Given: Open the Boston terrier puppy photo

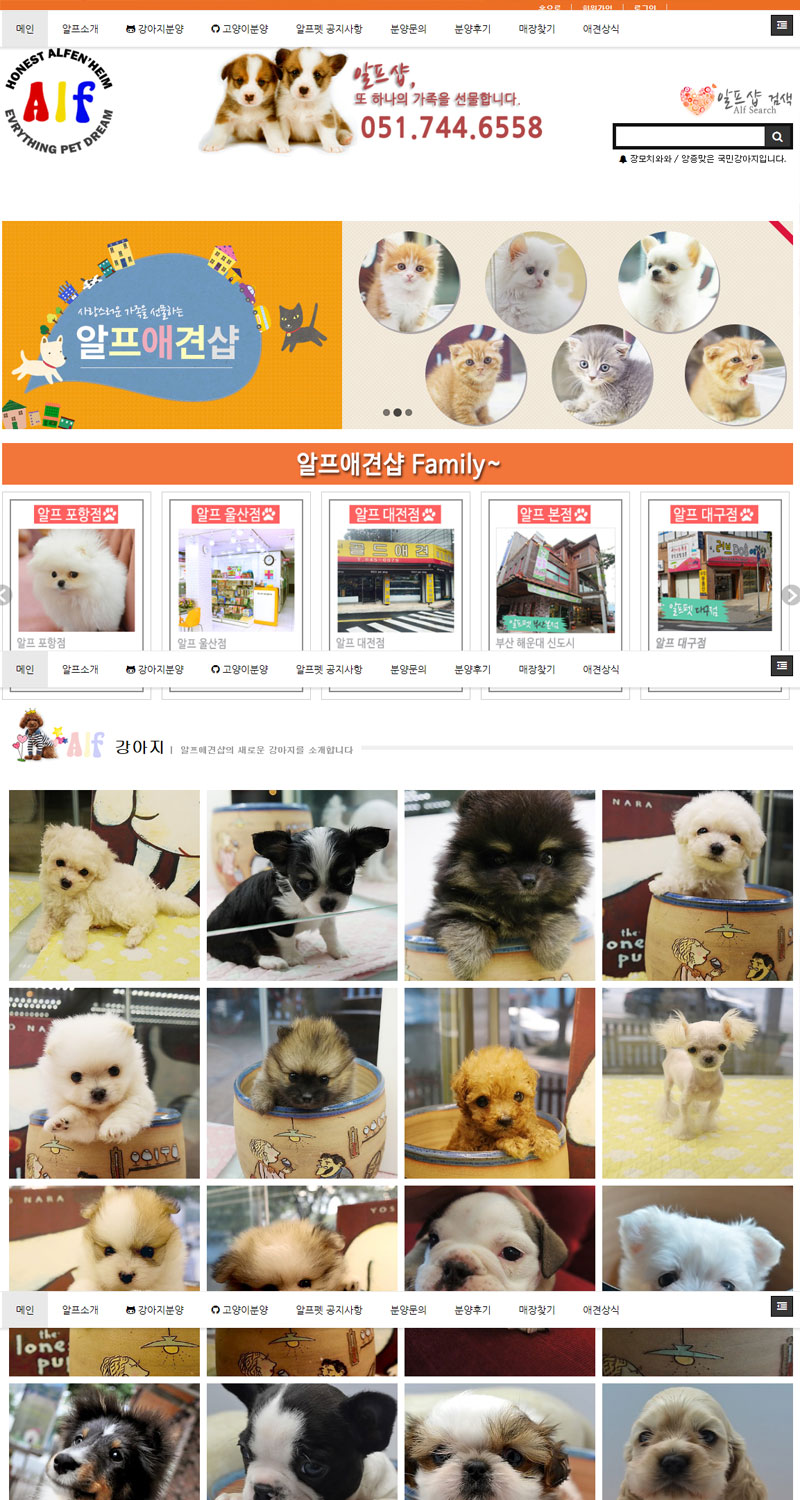Looking at the screenshot, I should [x=302, y=1440].
